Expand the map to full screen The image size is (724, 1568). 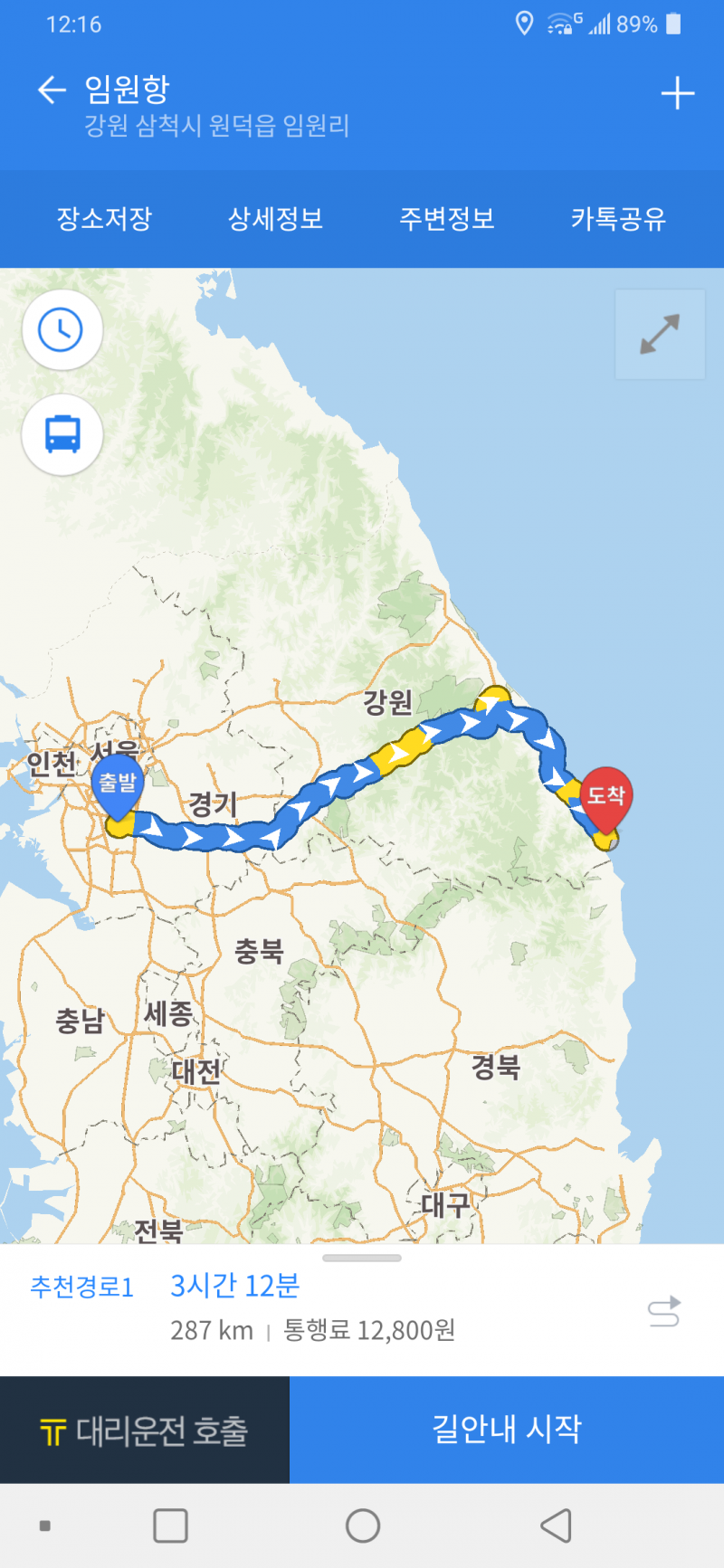pyautogui.click(x=660, y=334)
